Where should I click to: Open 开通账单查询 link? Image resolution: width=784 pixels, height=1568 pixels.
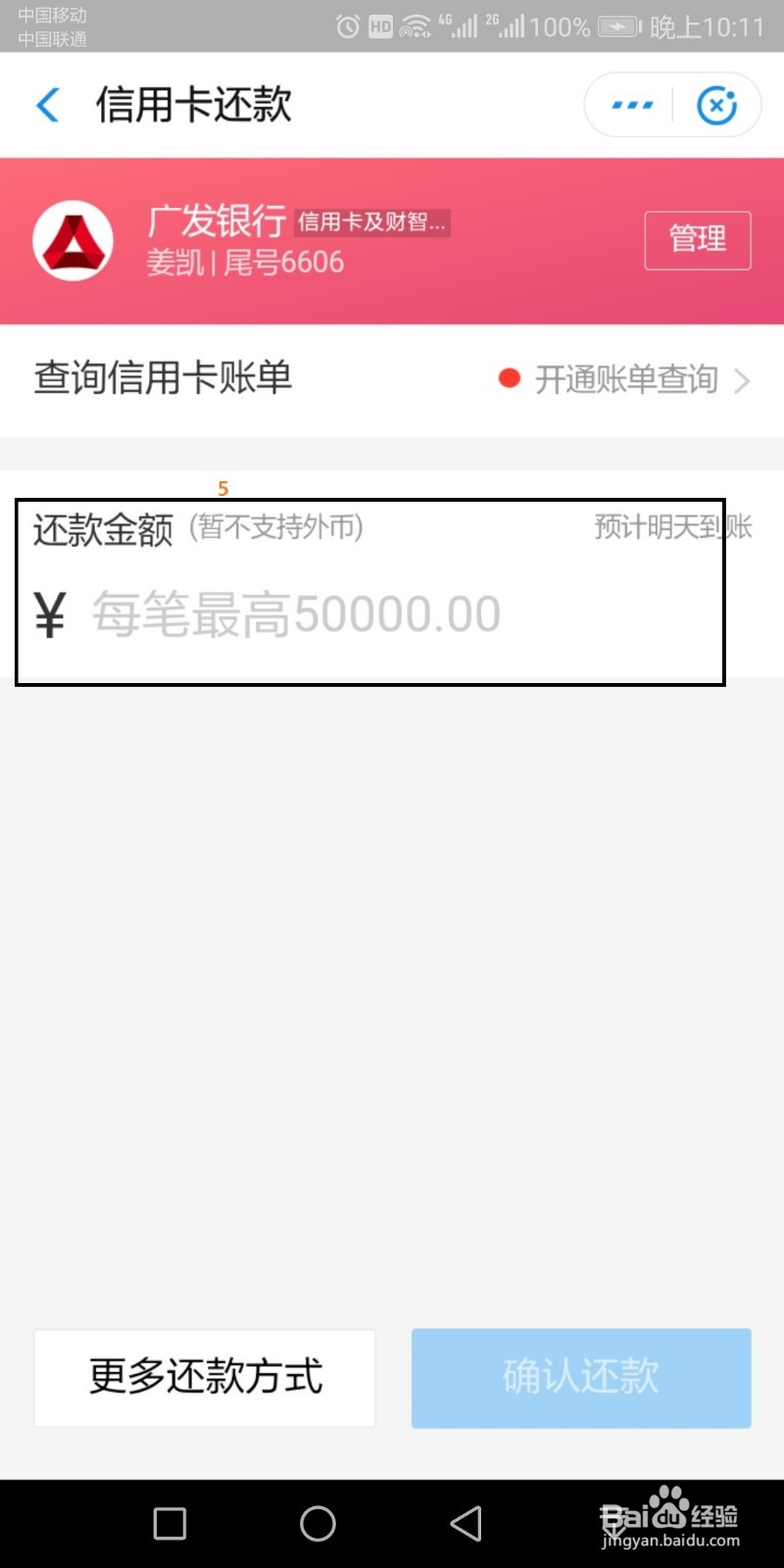point(627,379)
